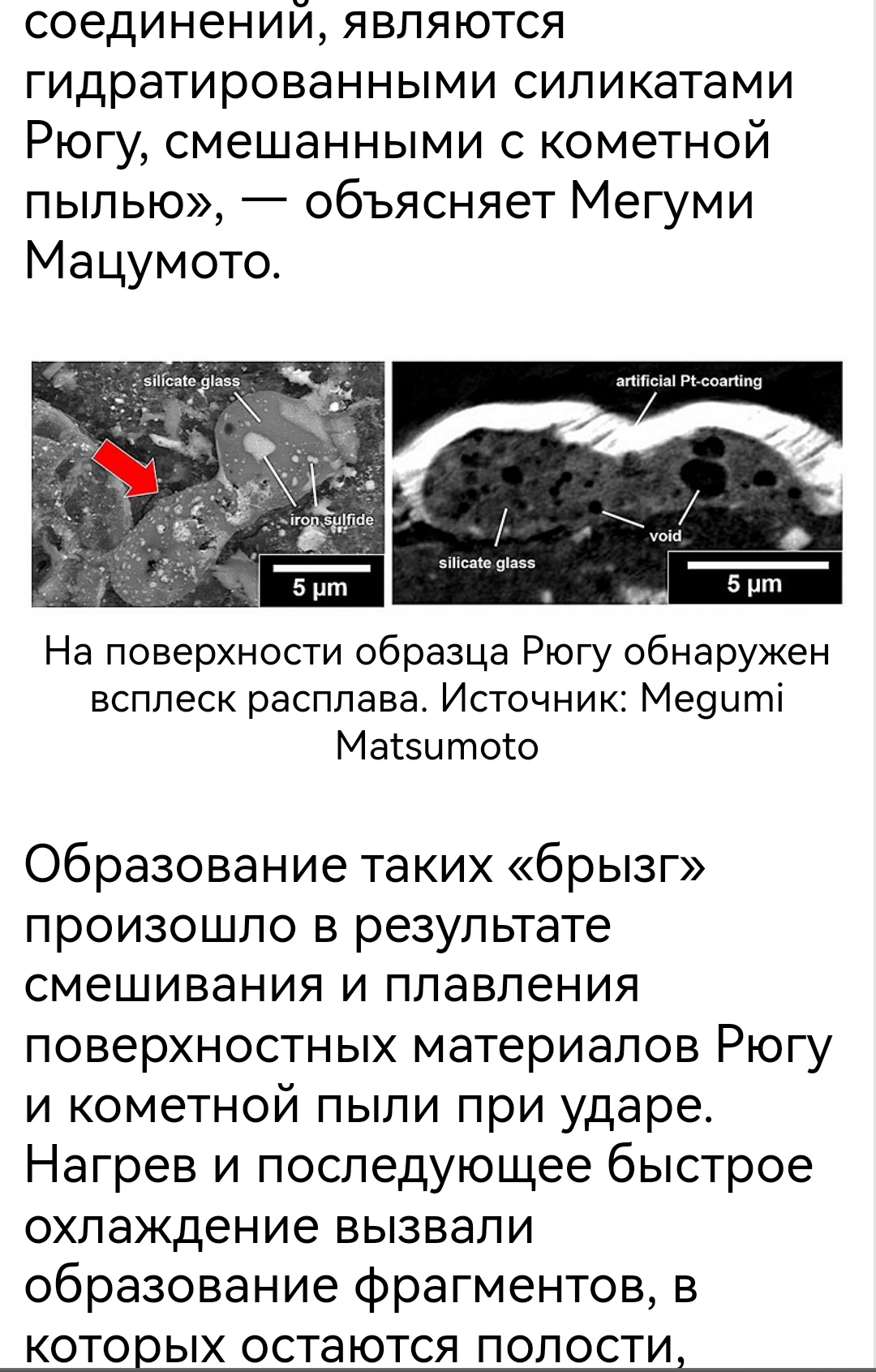Viewport: 876px width, 1372px height.
Task: Open the Ryugu melt splash microscope image
Action: click(x=437, y=484)
